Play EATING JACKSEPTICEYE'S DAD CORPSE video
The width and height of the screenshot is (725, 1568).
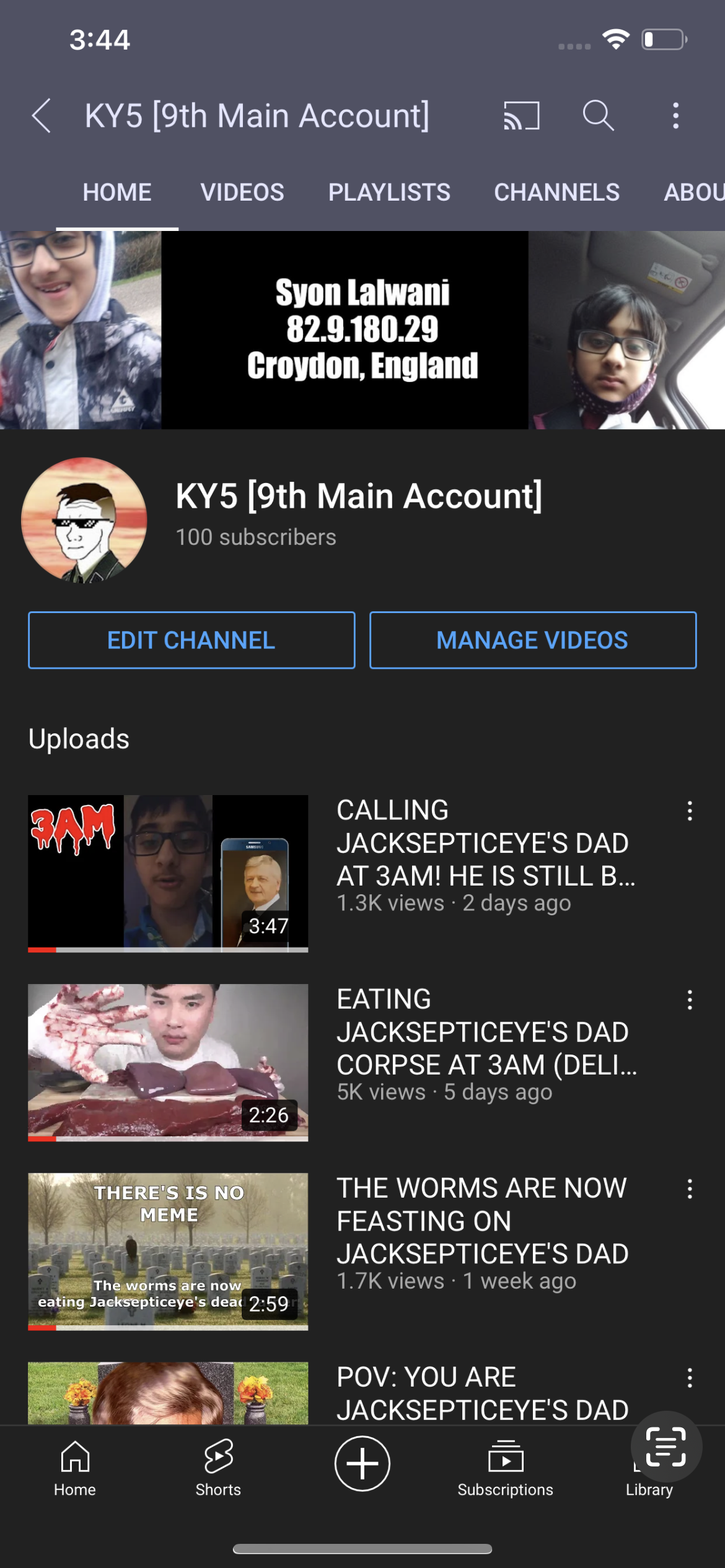[168, 1062]
